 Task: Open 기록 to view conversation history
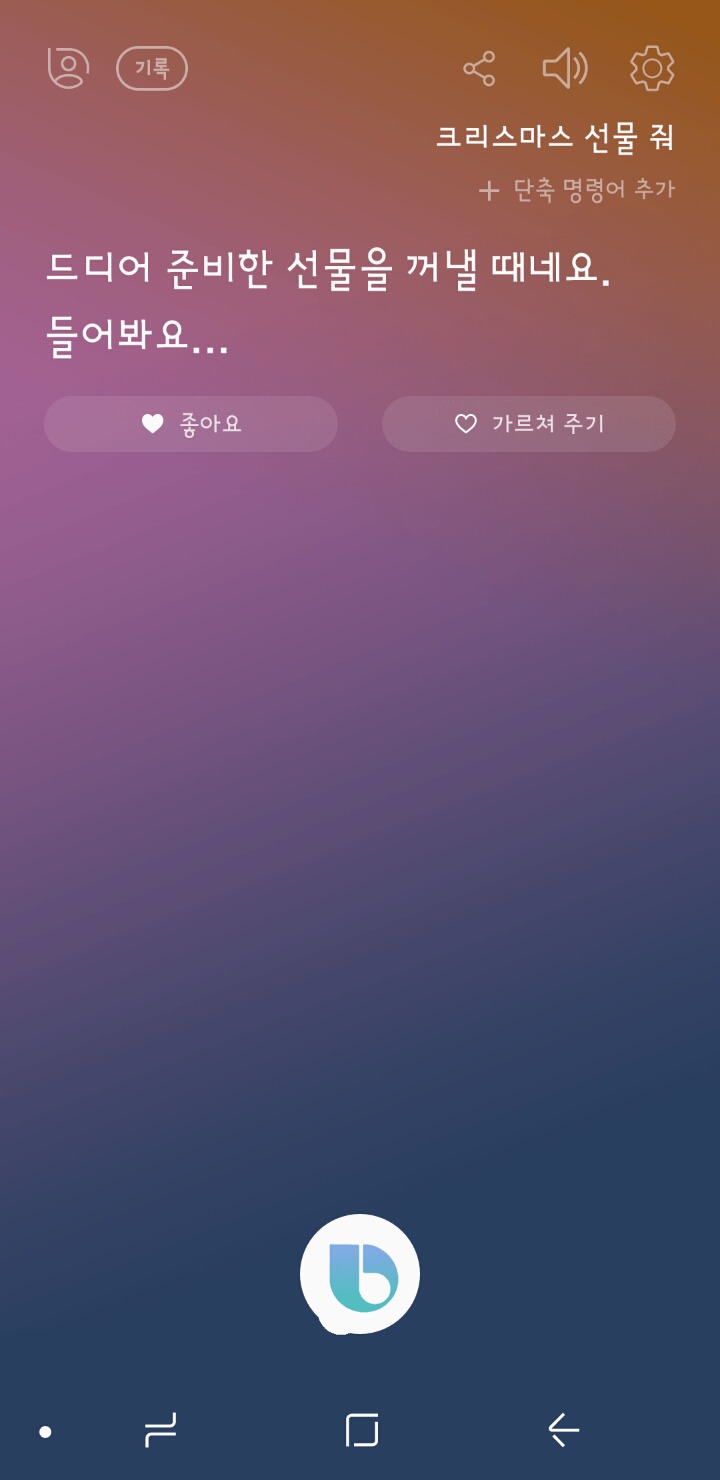click(x=151, y=67)
